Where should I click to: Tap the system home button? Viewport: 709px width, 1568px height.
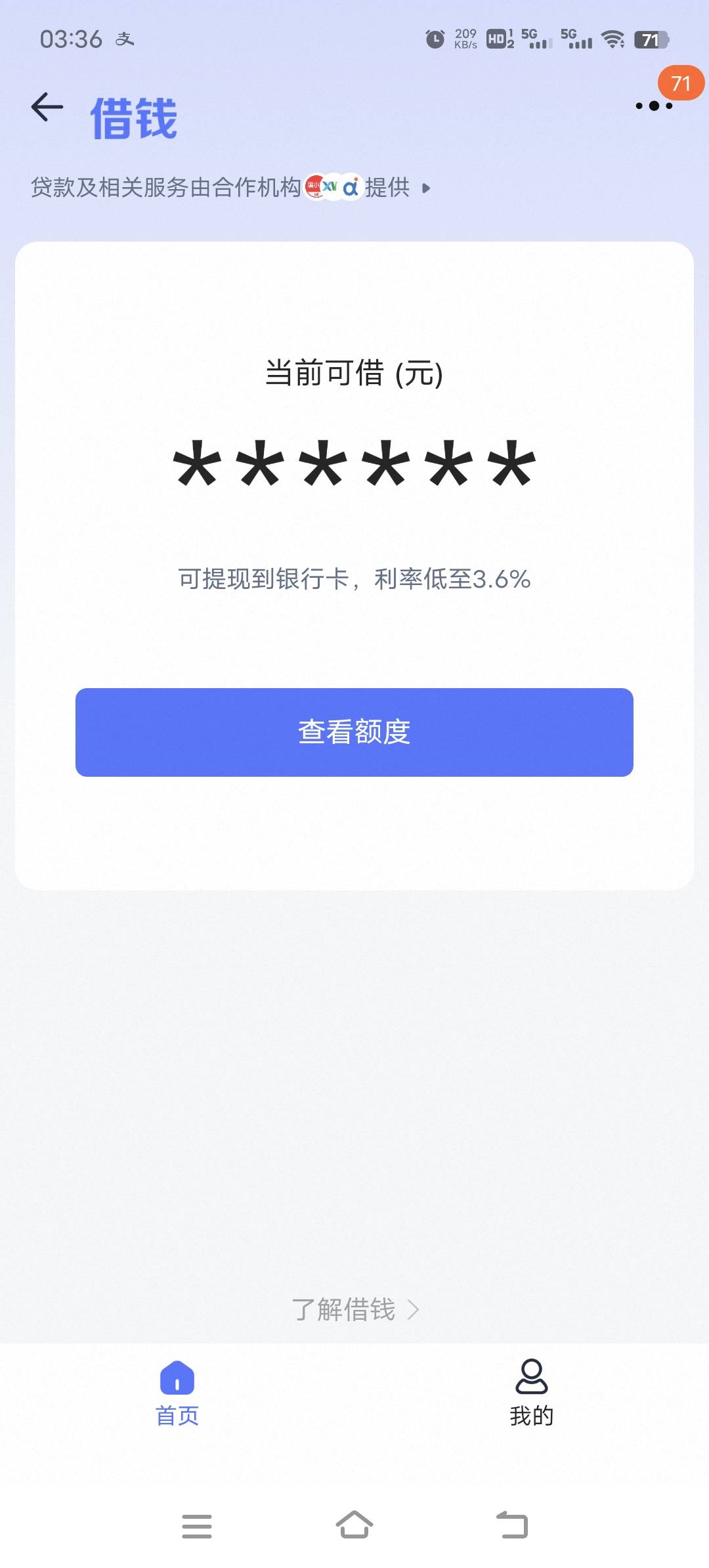pos(354,1525)
